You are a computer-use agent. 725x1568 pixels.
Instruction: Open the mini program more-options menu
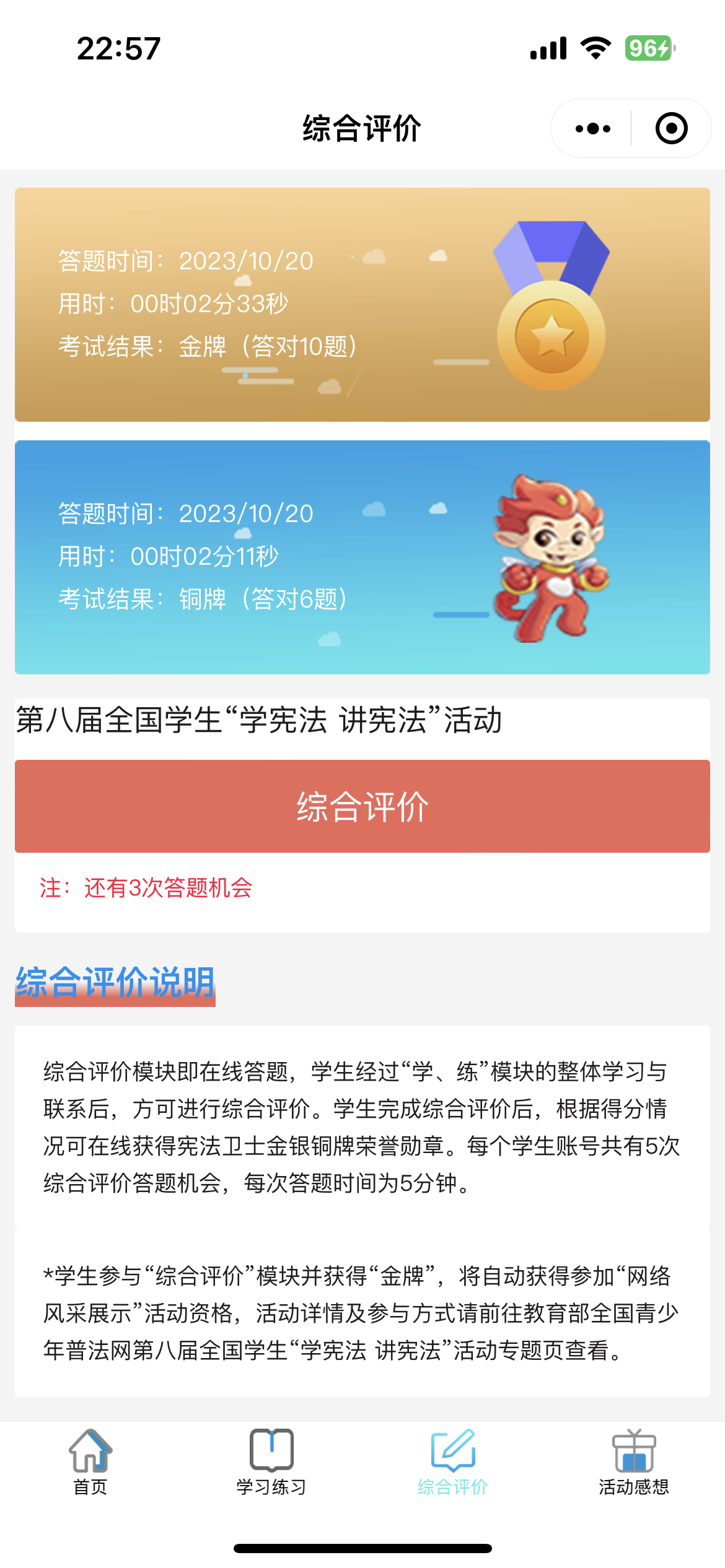point(592,129)
